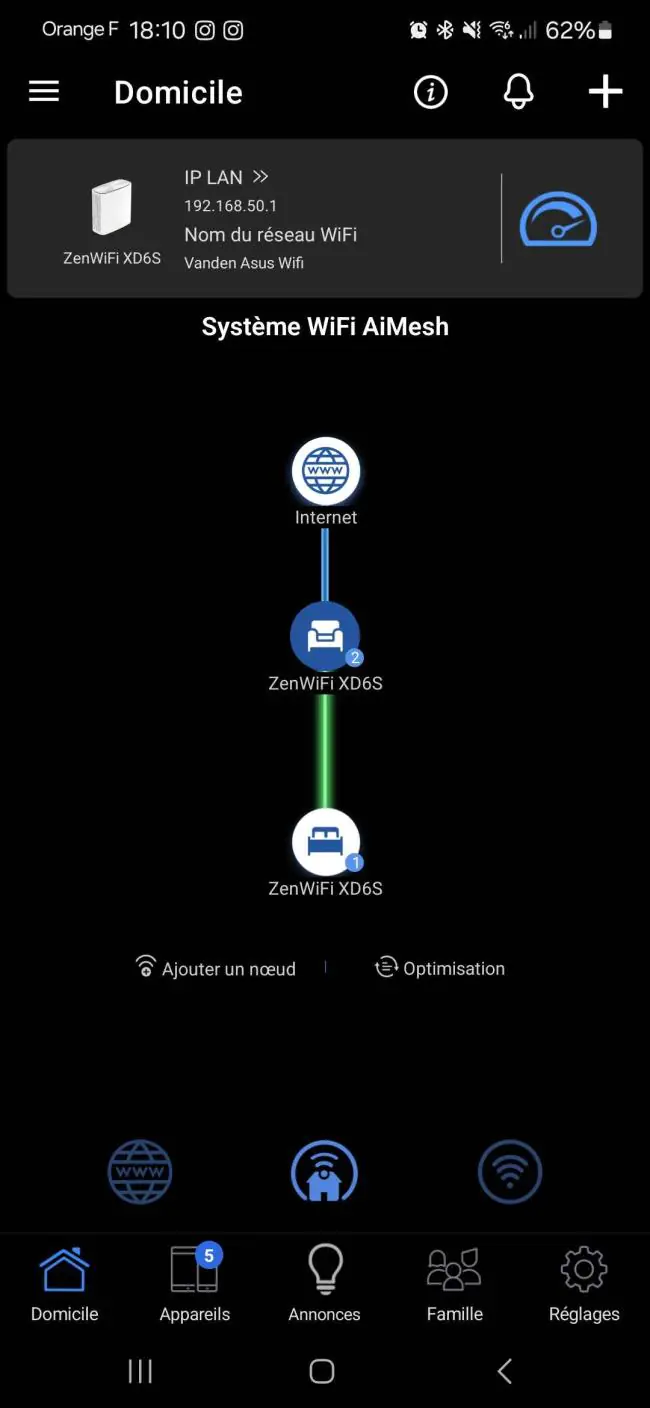Select the Internet node in the mesh map
650x1408 pixels.
(326, 471)
